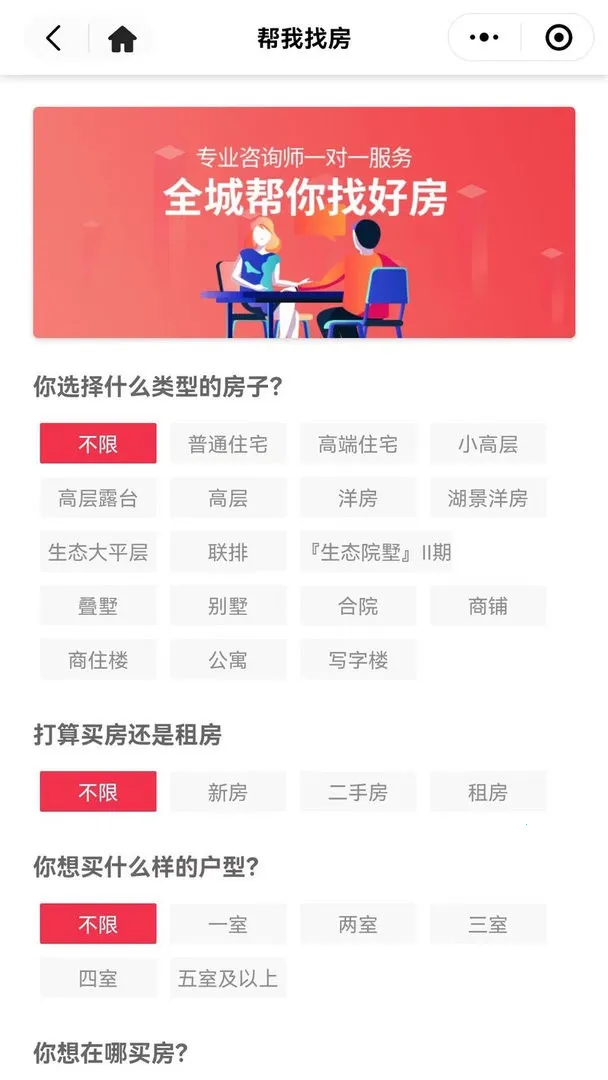Screen dimensions: 608x1080
Task: Select 湖景洋房 from the house types
Action: point(488,498)
